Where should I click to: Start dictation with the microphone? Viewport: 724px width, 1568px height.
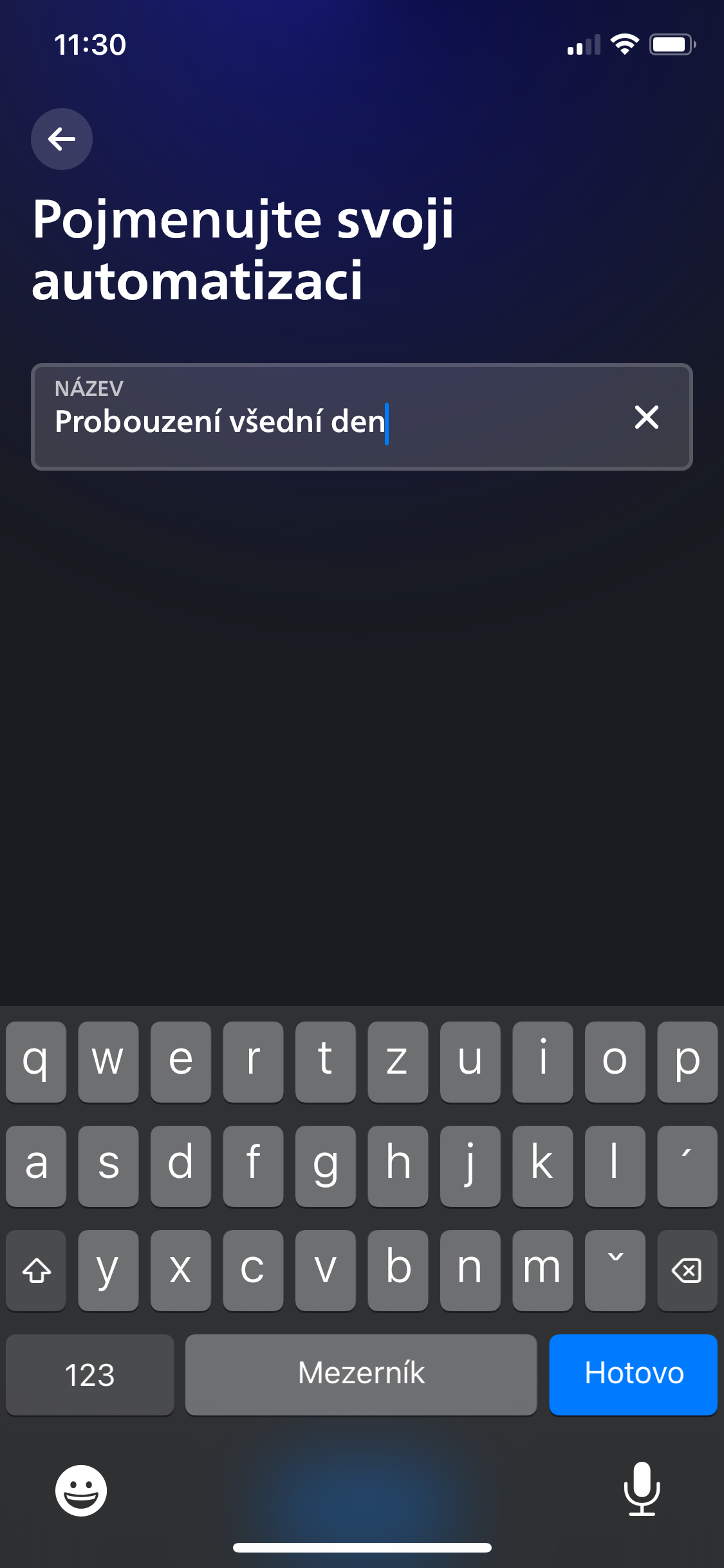pyautogui.click(x=642, y=1489)
